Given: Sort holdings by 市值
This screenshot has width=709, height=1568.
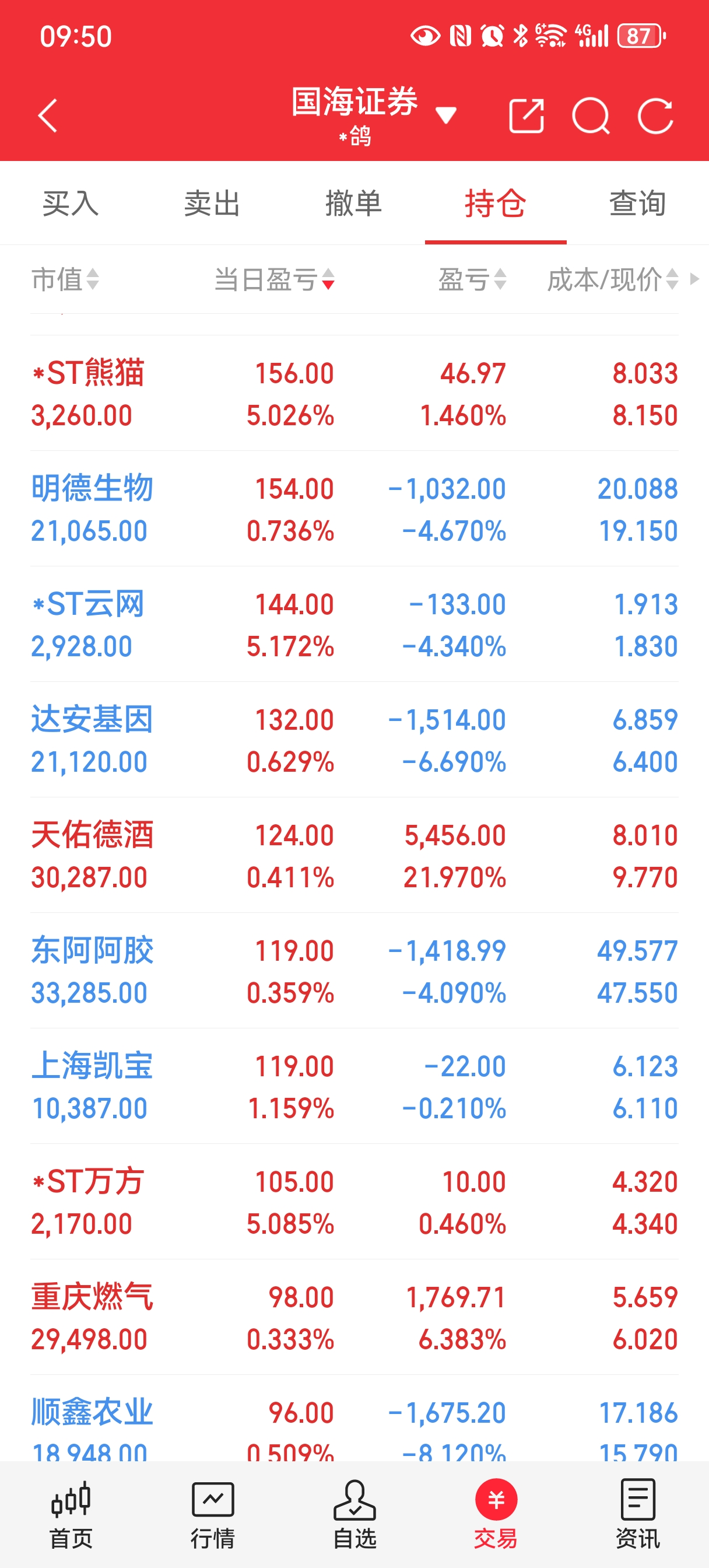Looking at the screenshot, I should coord(65,280).
